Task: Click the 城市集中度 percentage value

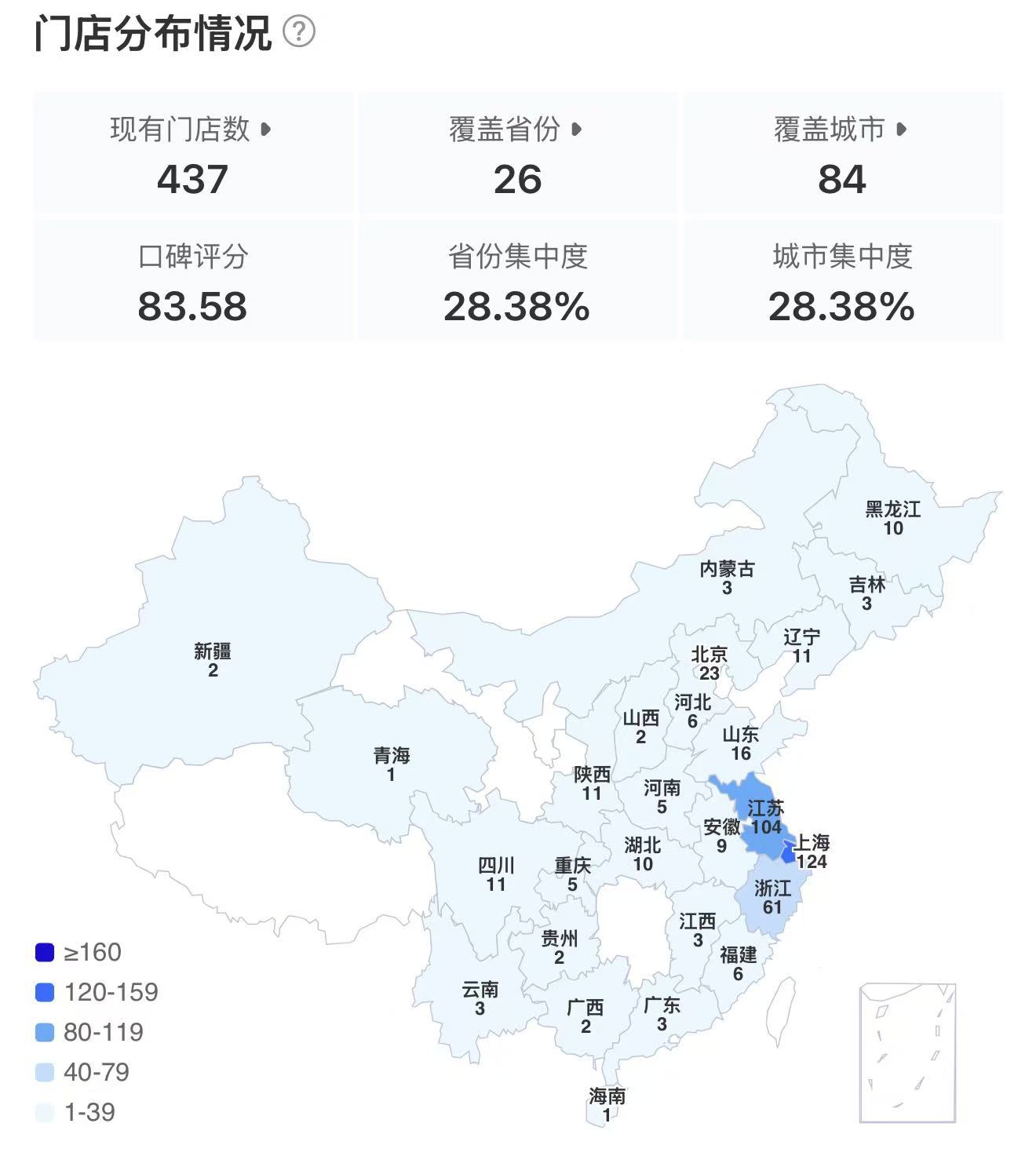Action: tap(841, 308)
